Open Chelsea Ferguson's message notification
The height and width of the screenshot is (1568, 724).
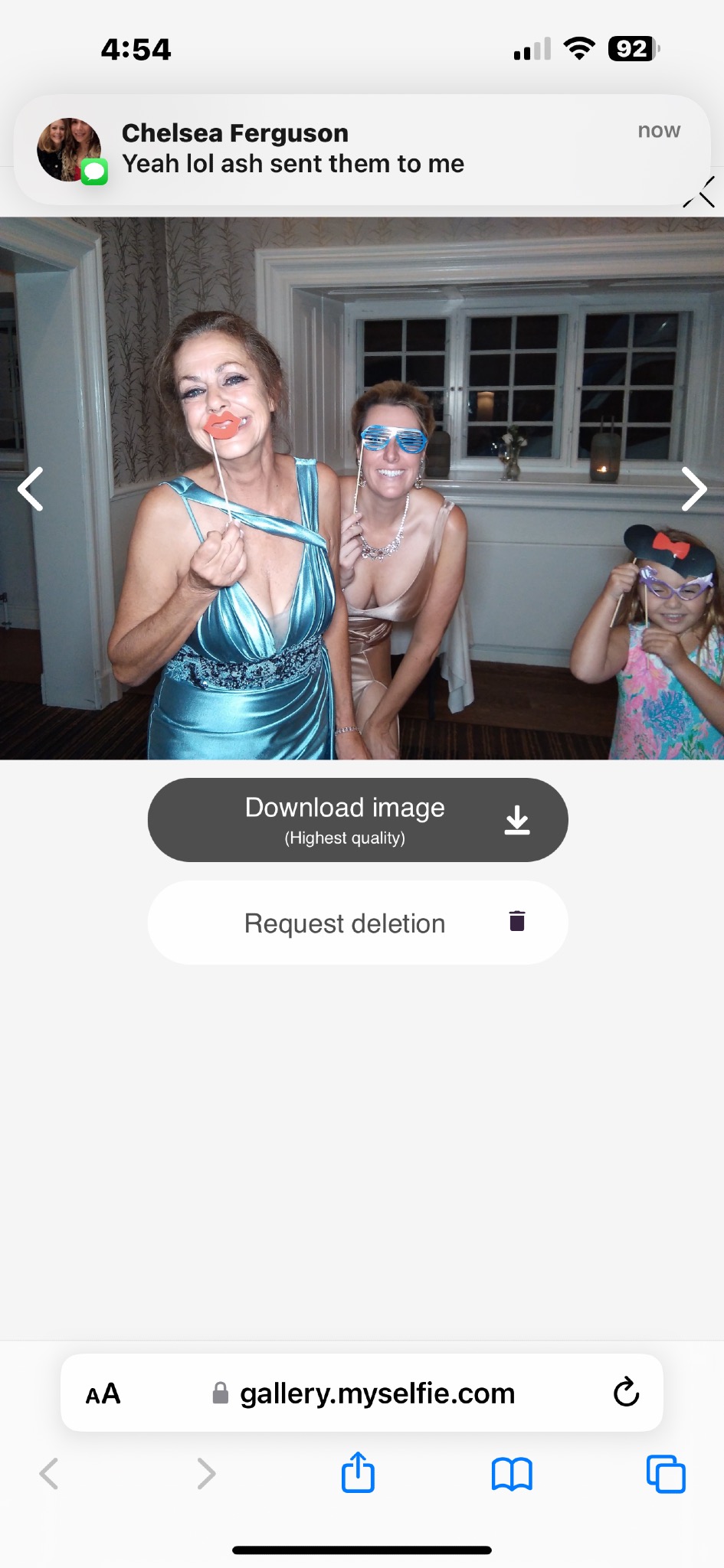coord(360,149)
